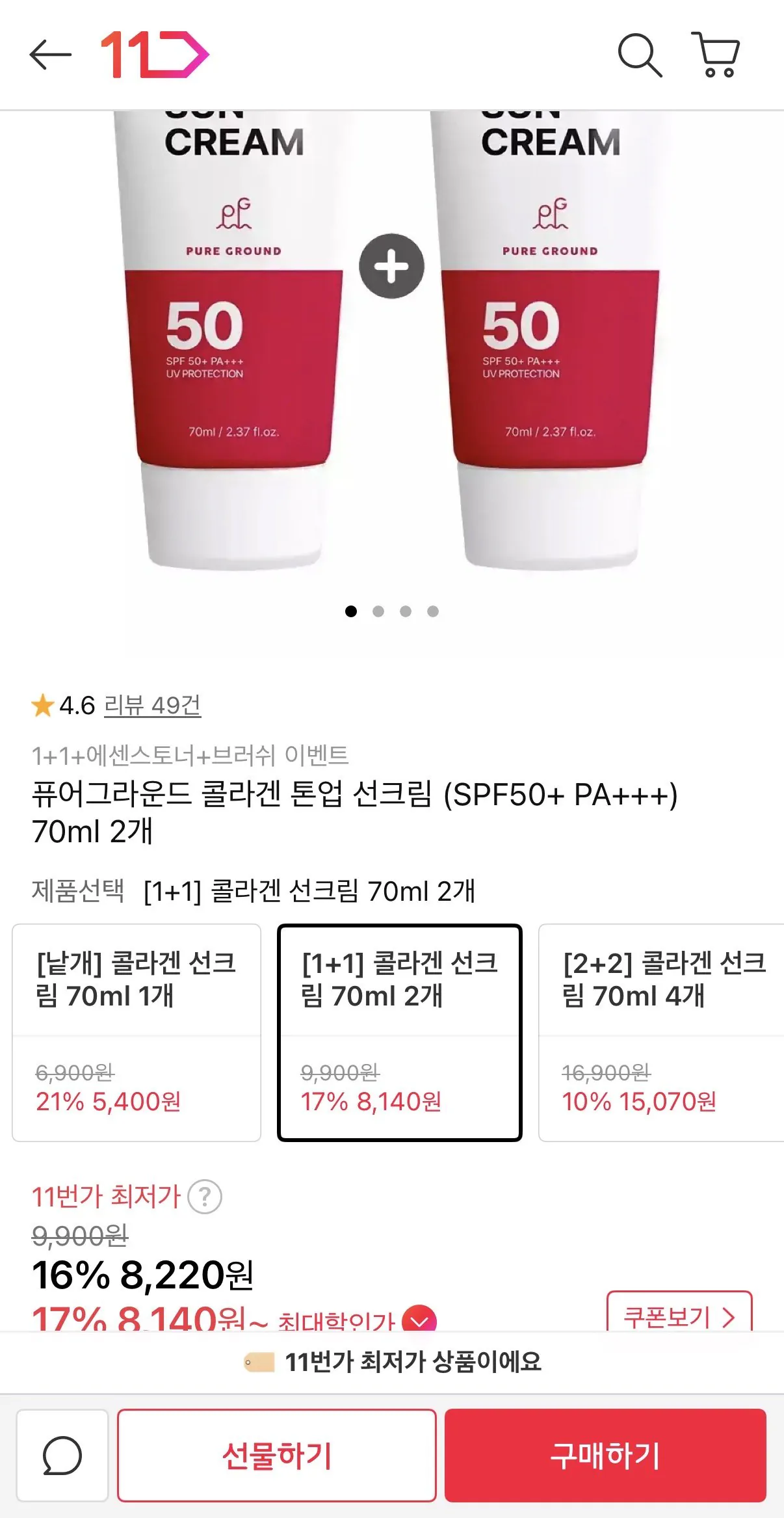Tap 구매하기 to purchase
This screenshot has width=784, height=1518.
pyautogui.click(x=605, y=1456)
